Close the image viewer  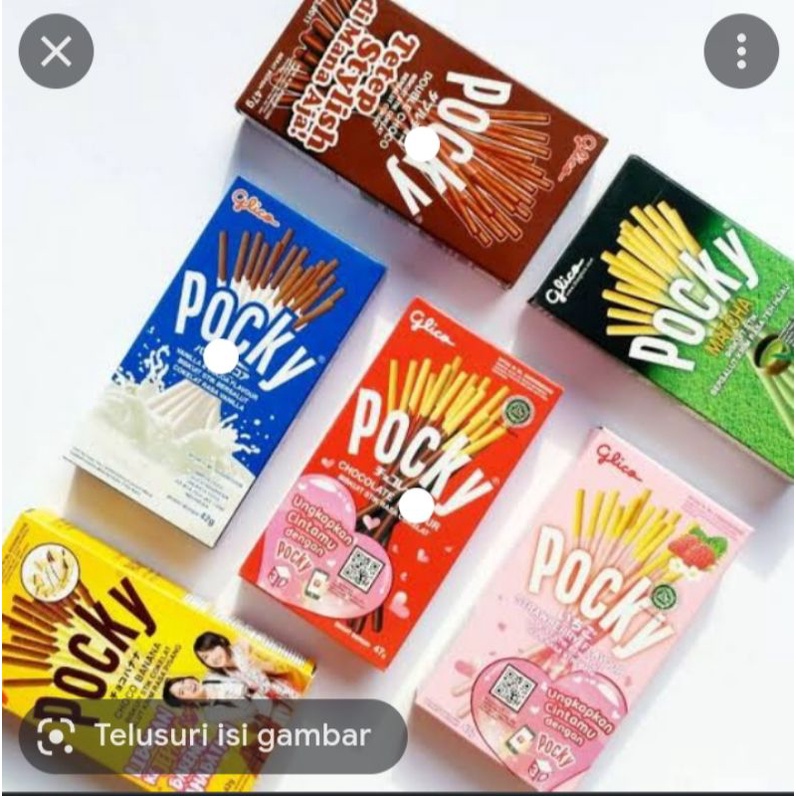pyautogui.click(x=56, y=51)
